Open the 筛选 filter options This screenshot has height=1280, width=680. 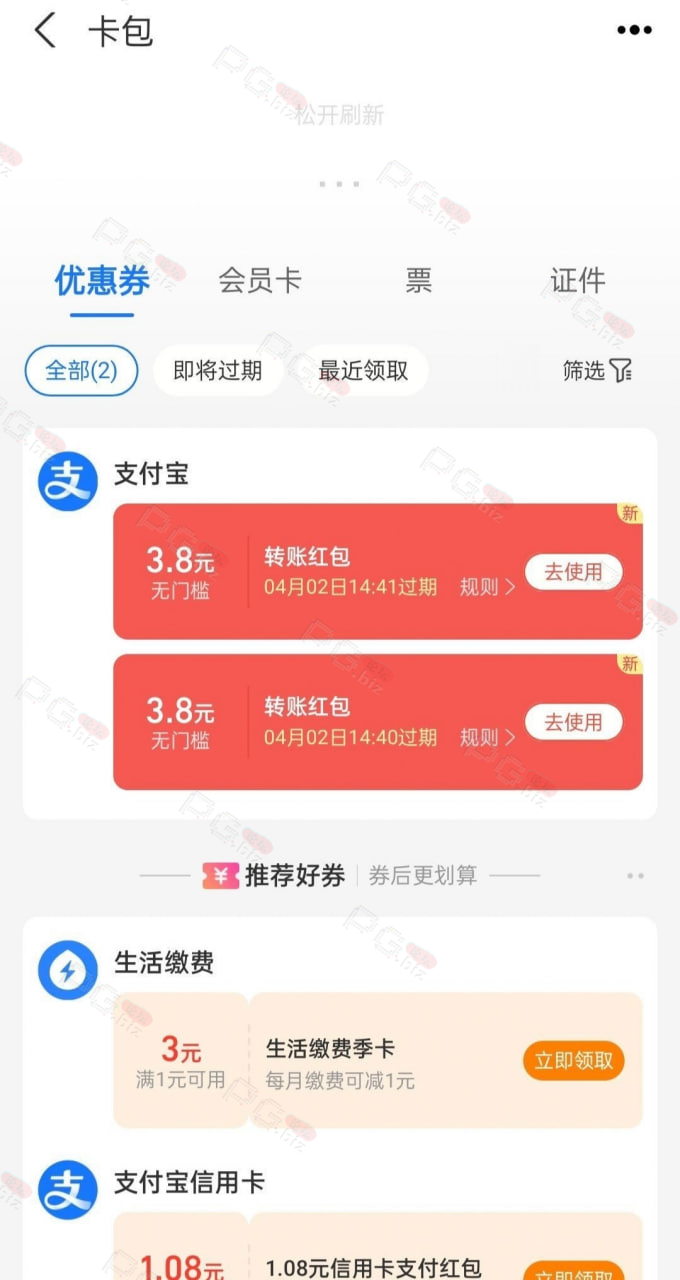click(x=597, y=371)
